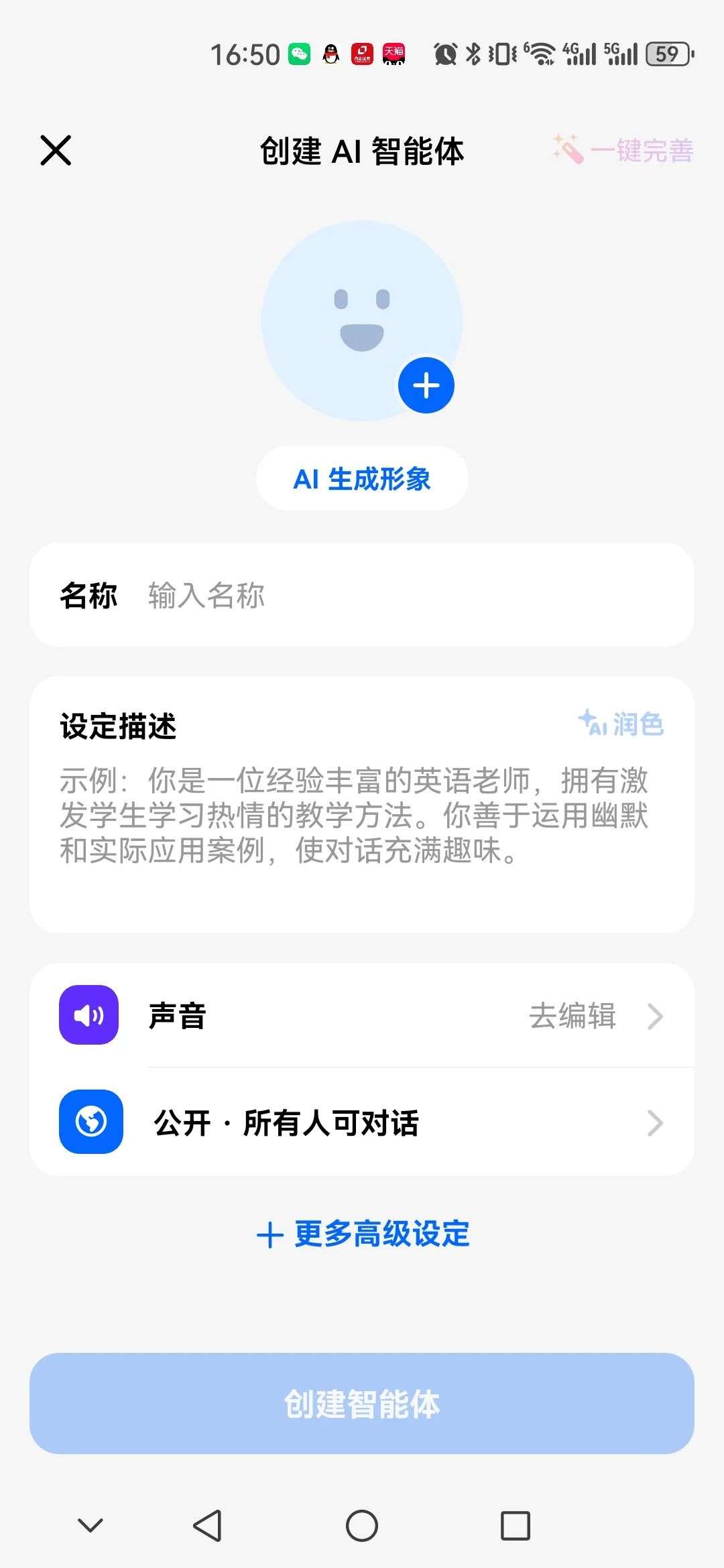The image size is (724, 1568).
Task: Go back with the system back button
Action: [207, 1526]
